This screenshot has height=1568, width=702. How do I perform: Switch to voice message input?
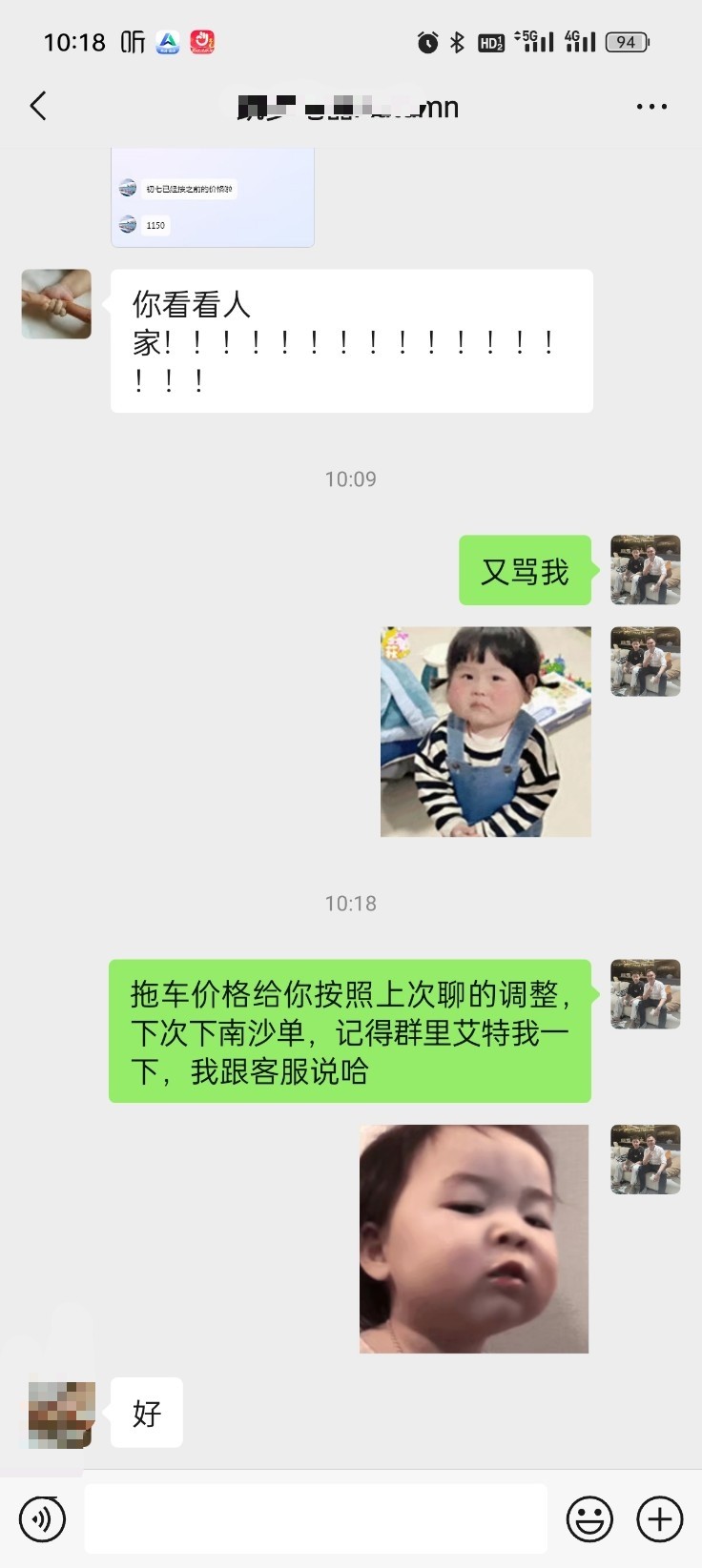43,1518
